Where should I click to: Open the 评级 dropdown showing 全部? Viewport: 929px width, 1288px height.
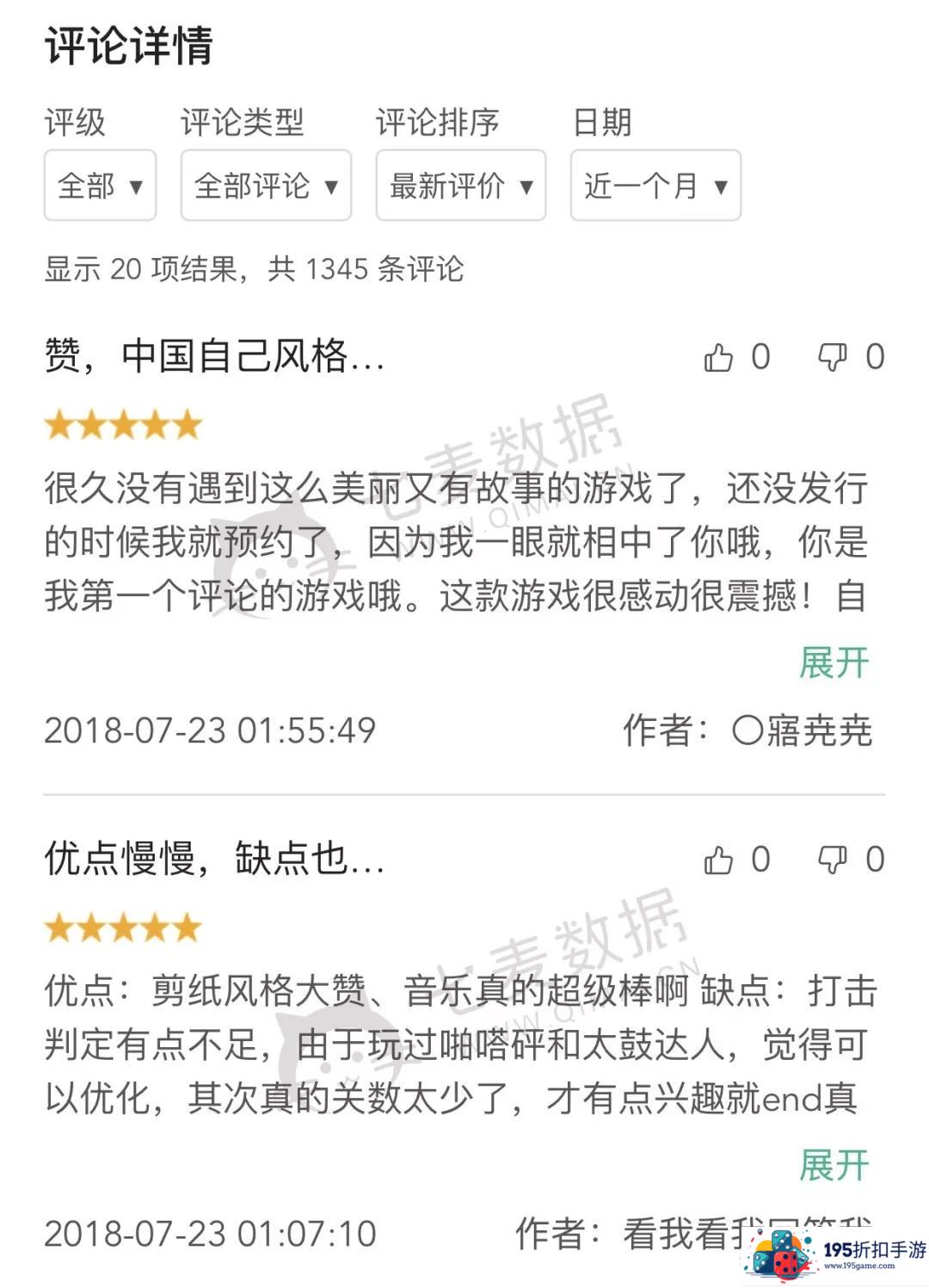pyautogui.click(x=100, y=185)
